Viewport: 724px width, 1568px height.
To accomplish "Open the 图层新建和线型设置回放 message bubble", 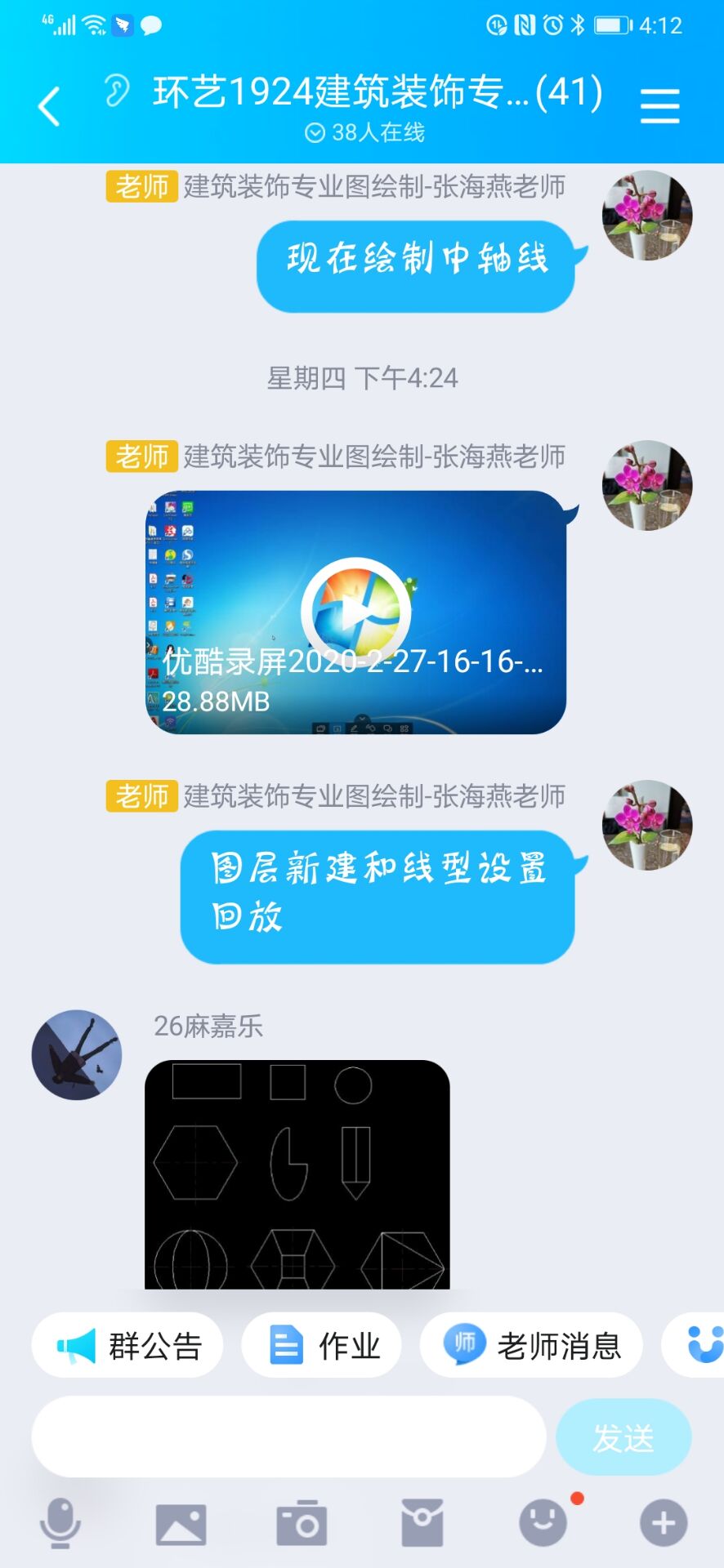I will 377,895.
